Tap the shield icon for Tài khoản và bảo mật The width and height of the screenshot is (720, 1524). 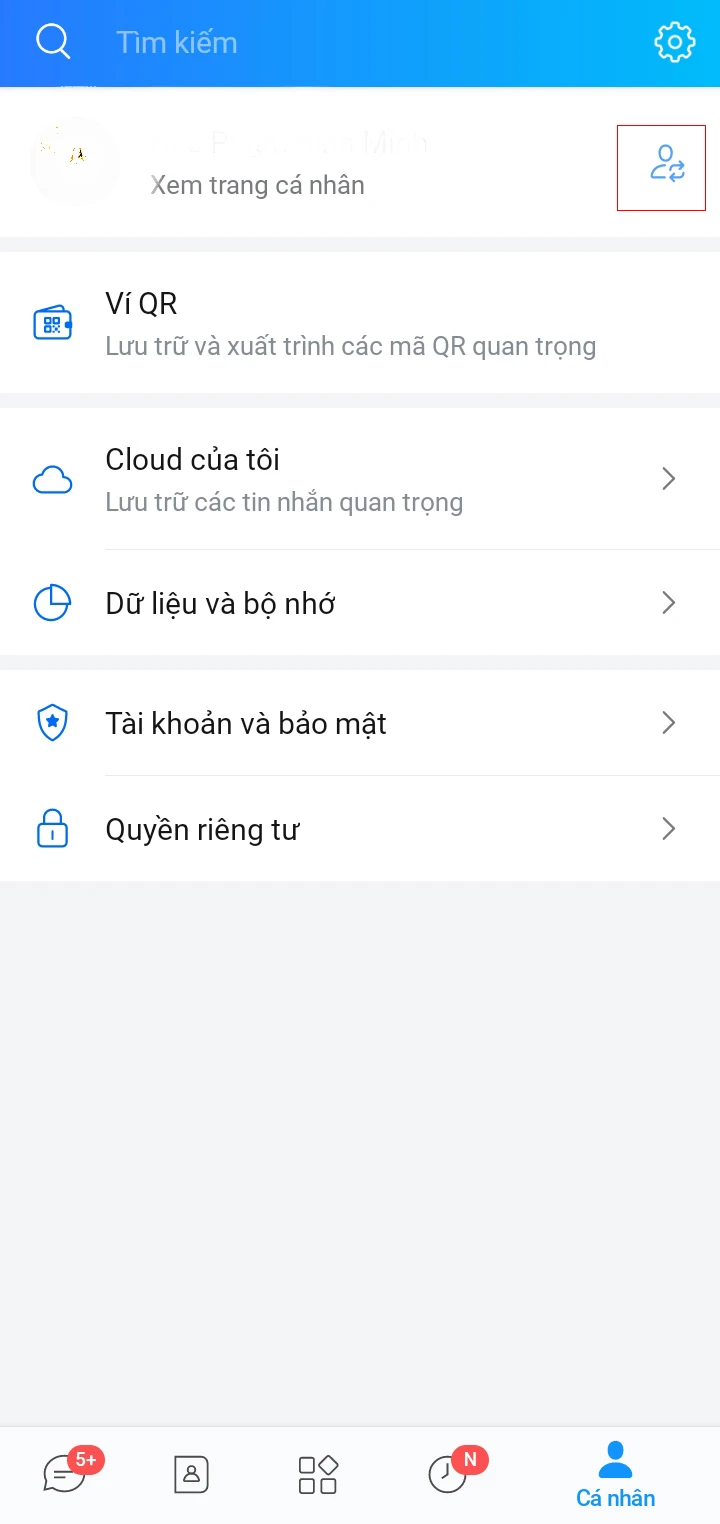(x=50, y=722)
